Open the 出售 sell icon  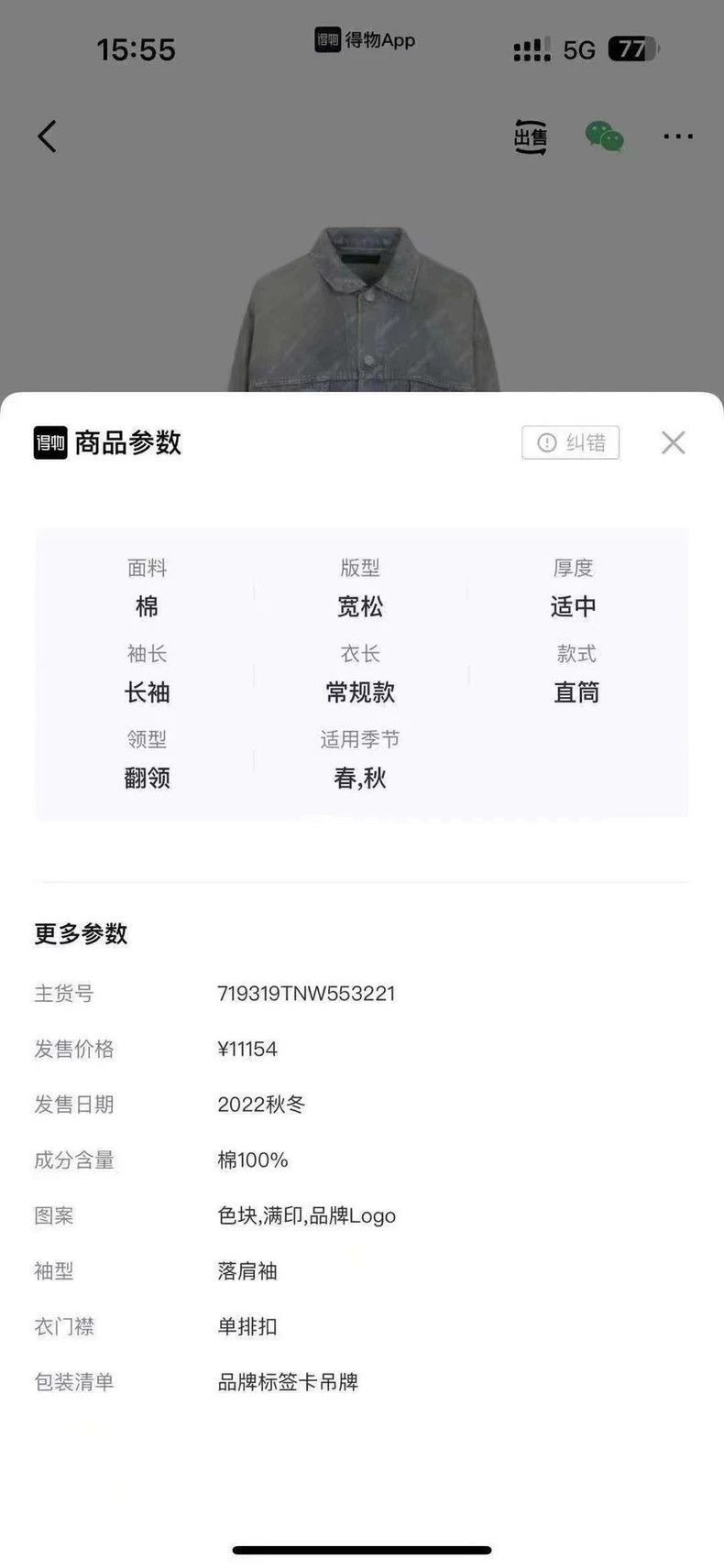click(531, 136)
